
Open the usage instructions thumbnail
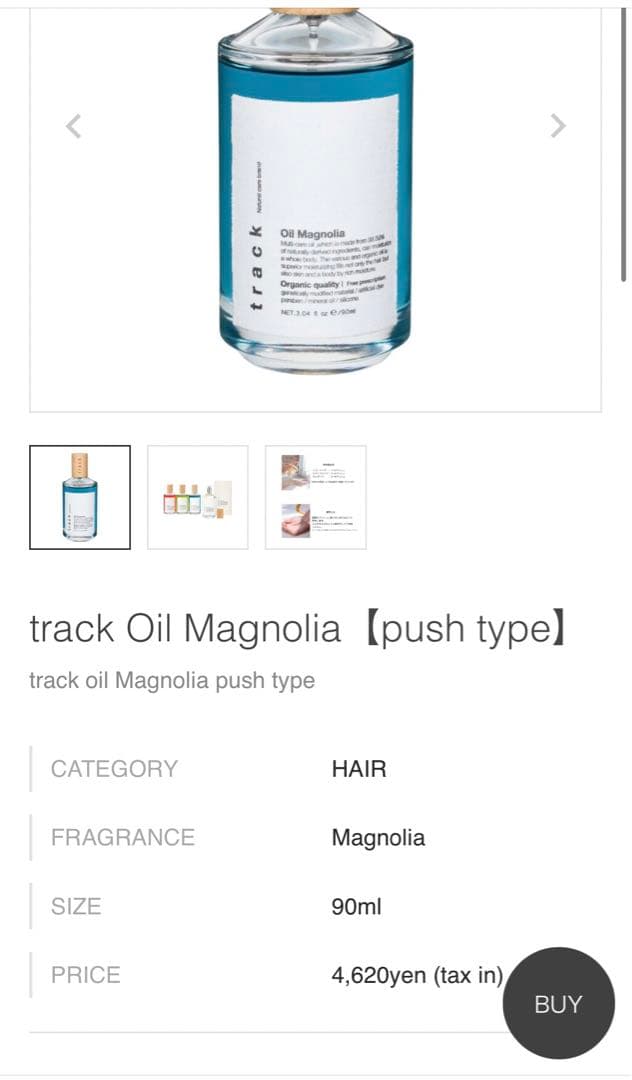point(316,497)
